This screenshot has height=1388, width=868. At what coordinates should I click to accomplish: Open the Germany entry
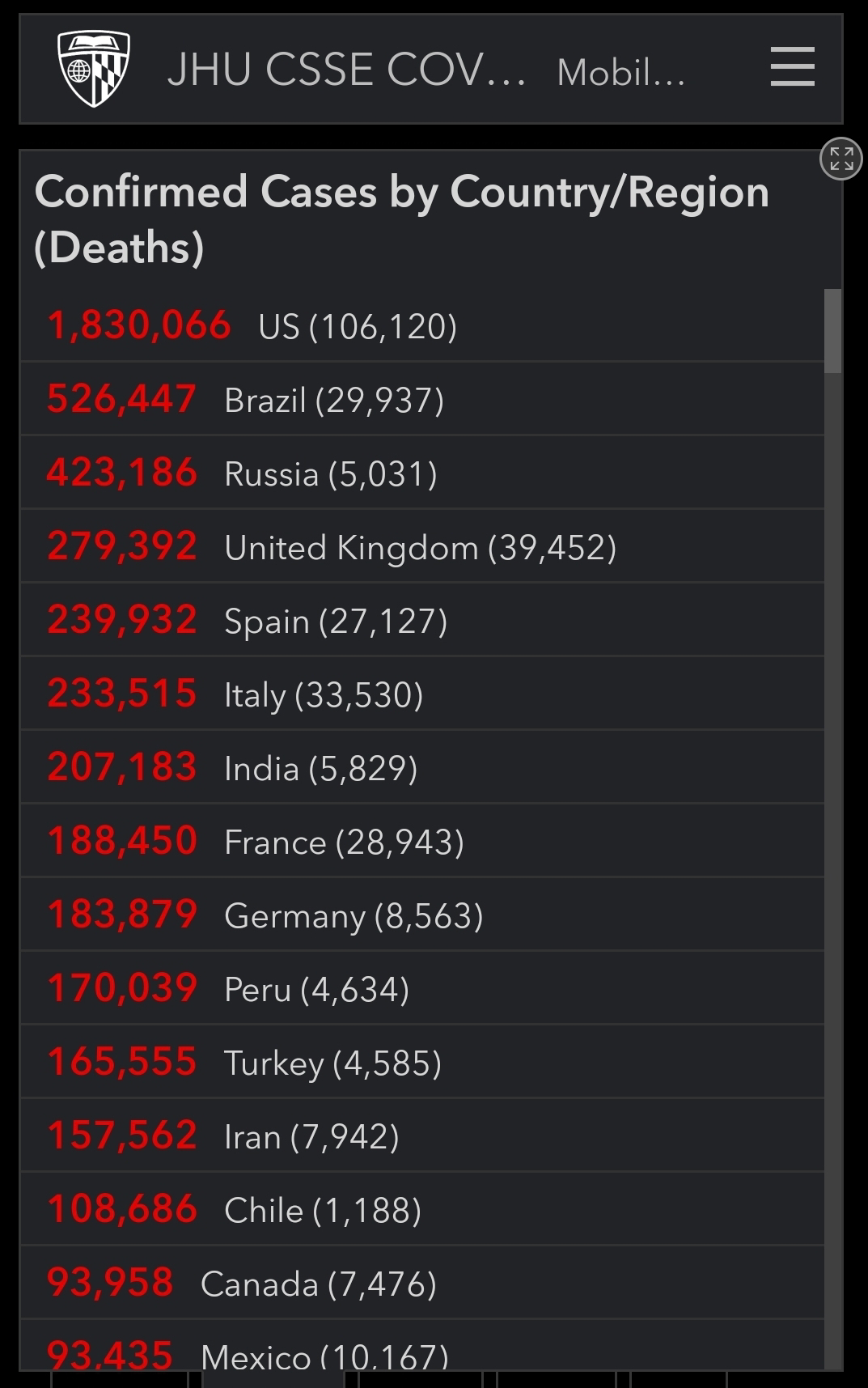[x=422, y=915]
